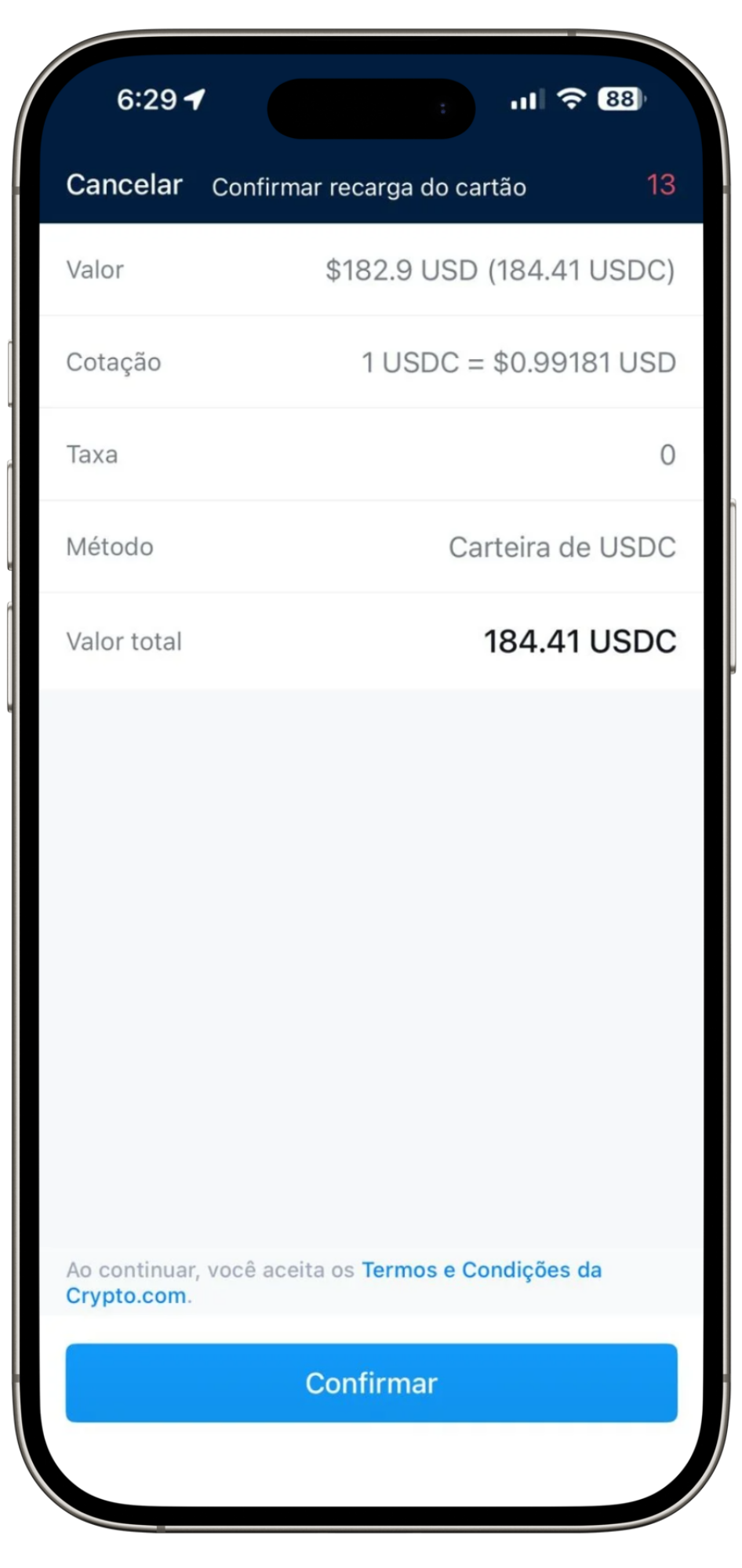Confirm the 184.41 USDC card top-up

[x=371, y=1383]
